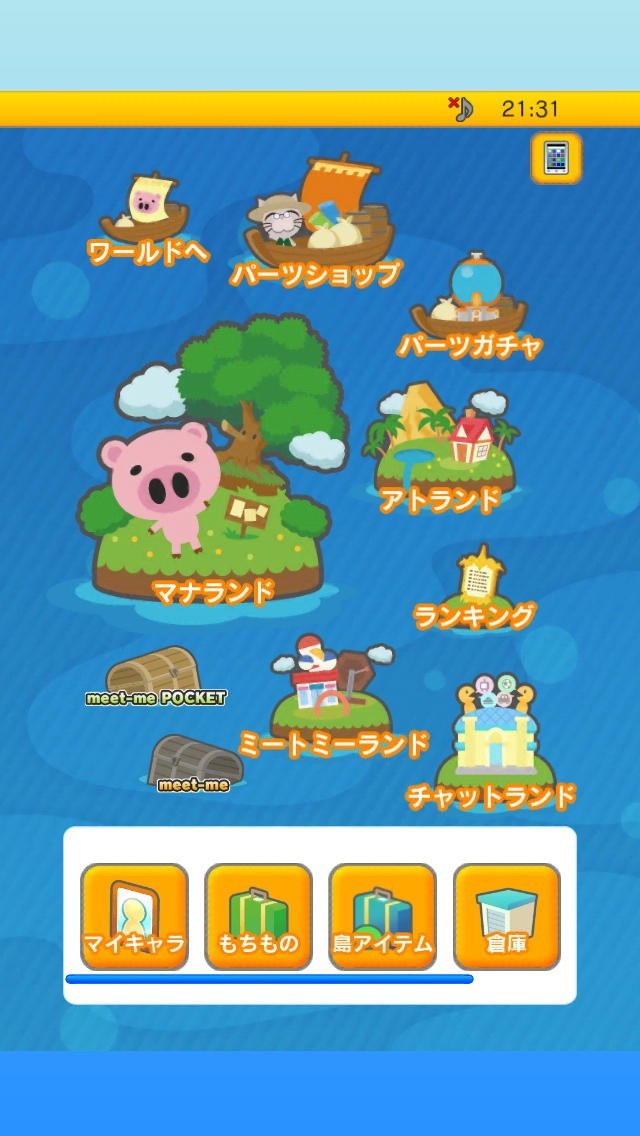This screenshot has width=640, height=1136.
Task: Open the 島アイテム button
Action: coord(382,916)
